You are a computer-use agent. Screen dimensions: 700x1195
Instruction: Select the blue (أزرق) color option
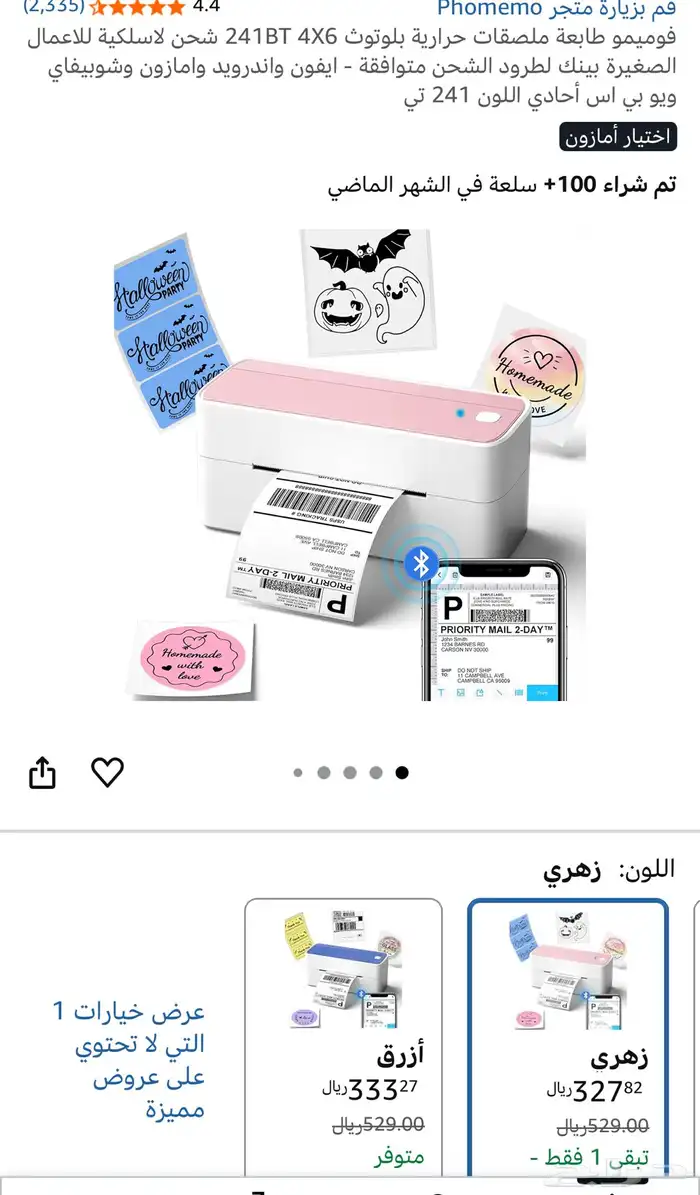coord(343,1038)
